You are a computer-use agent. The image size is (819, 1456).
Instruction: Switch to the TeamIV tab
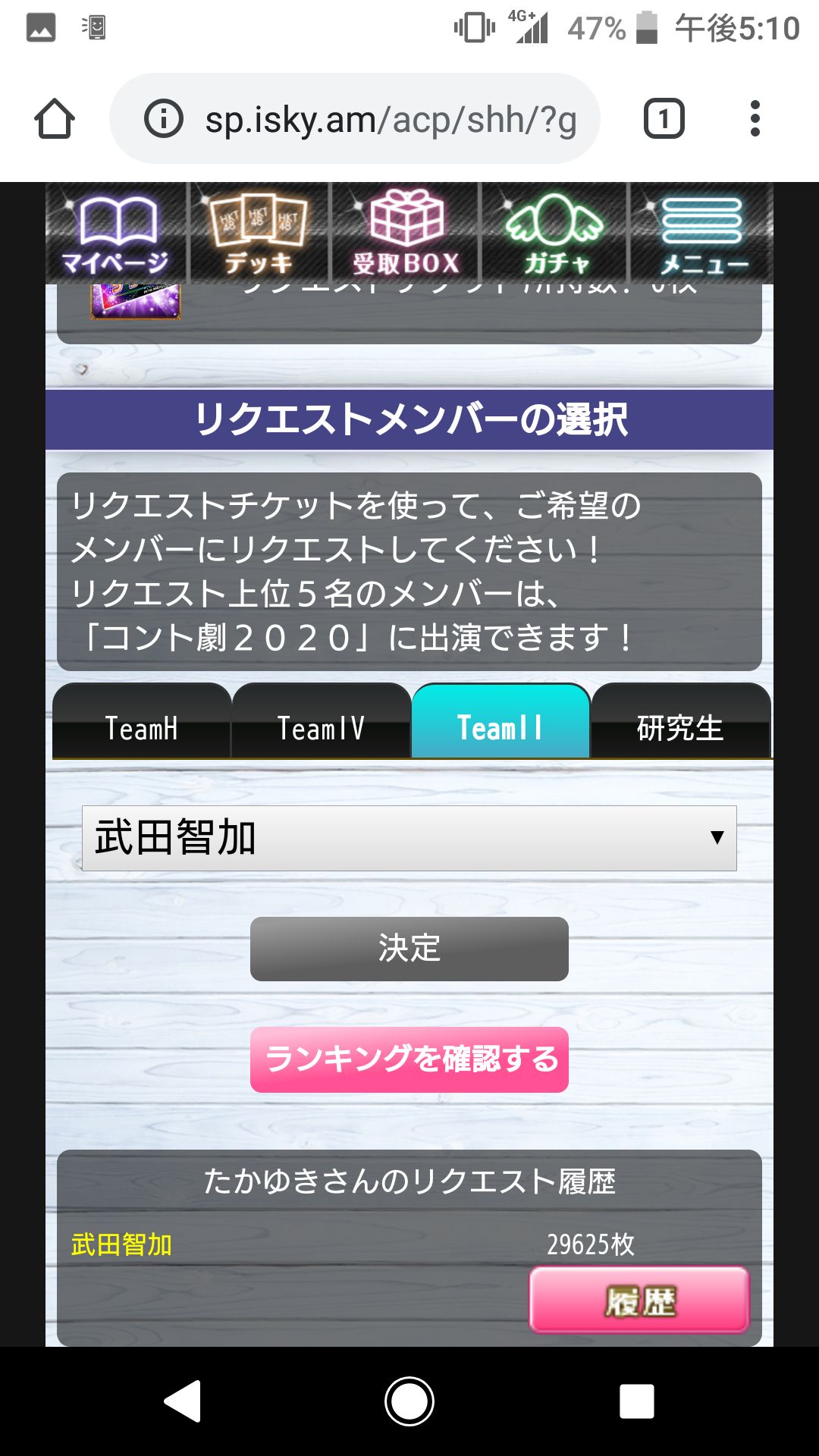pyautogui.click(x=321, y=728)
